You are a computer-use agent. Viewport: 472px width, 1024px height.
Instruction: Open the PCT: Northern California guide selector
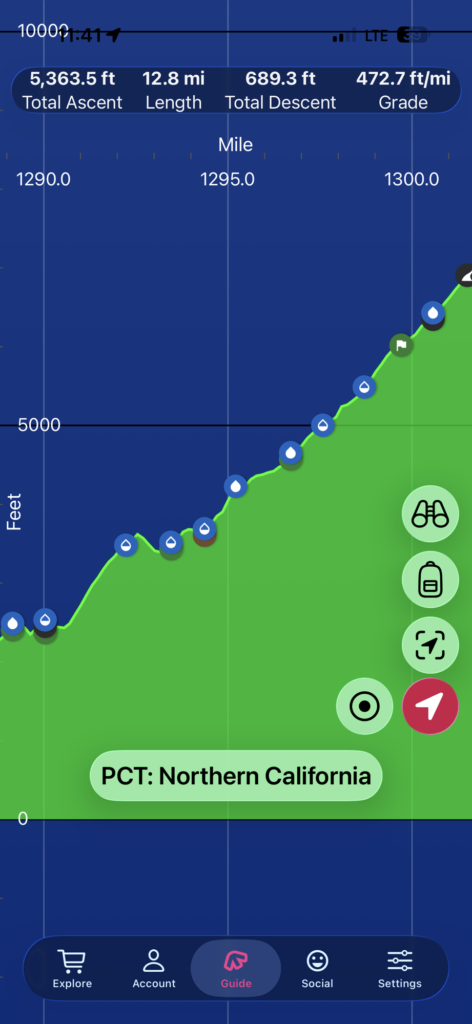pos(236,776)
